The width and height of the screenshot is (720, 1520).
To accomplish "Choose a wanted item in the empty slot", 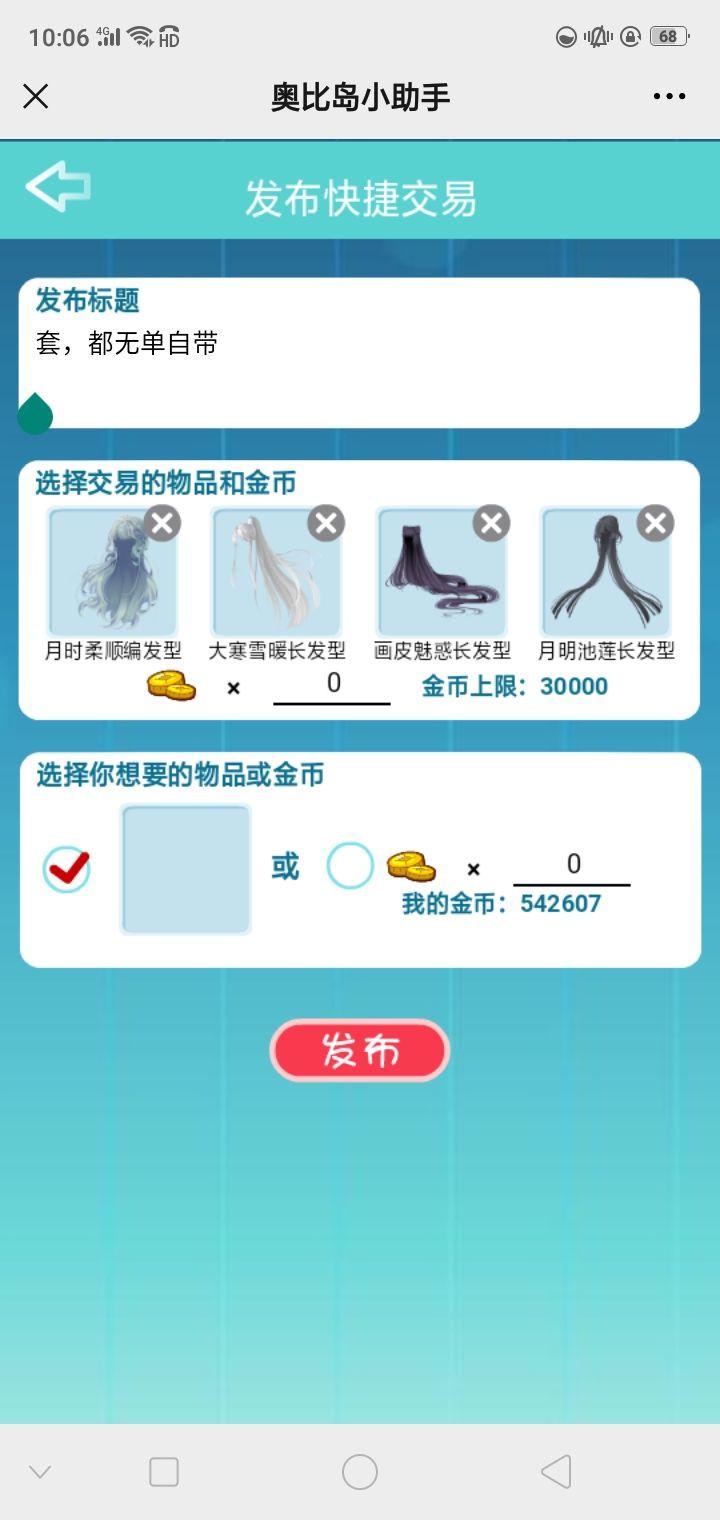I will [186, 869].
